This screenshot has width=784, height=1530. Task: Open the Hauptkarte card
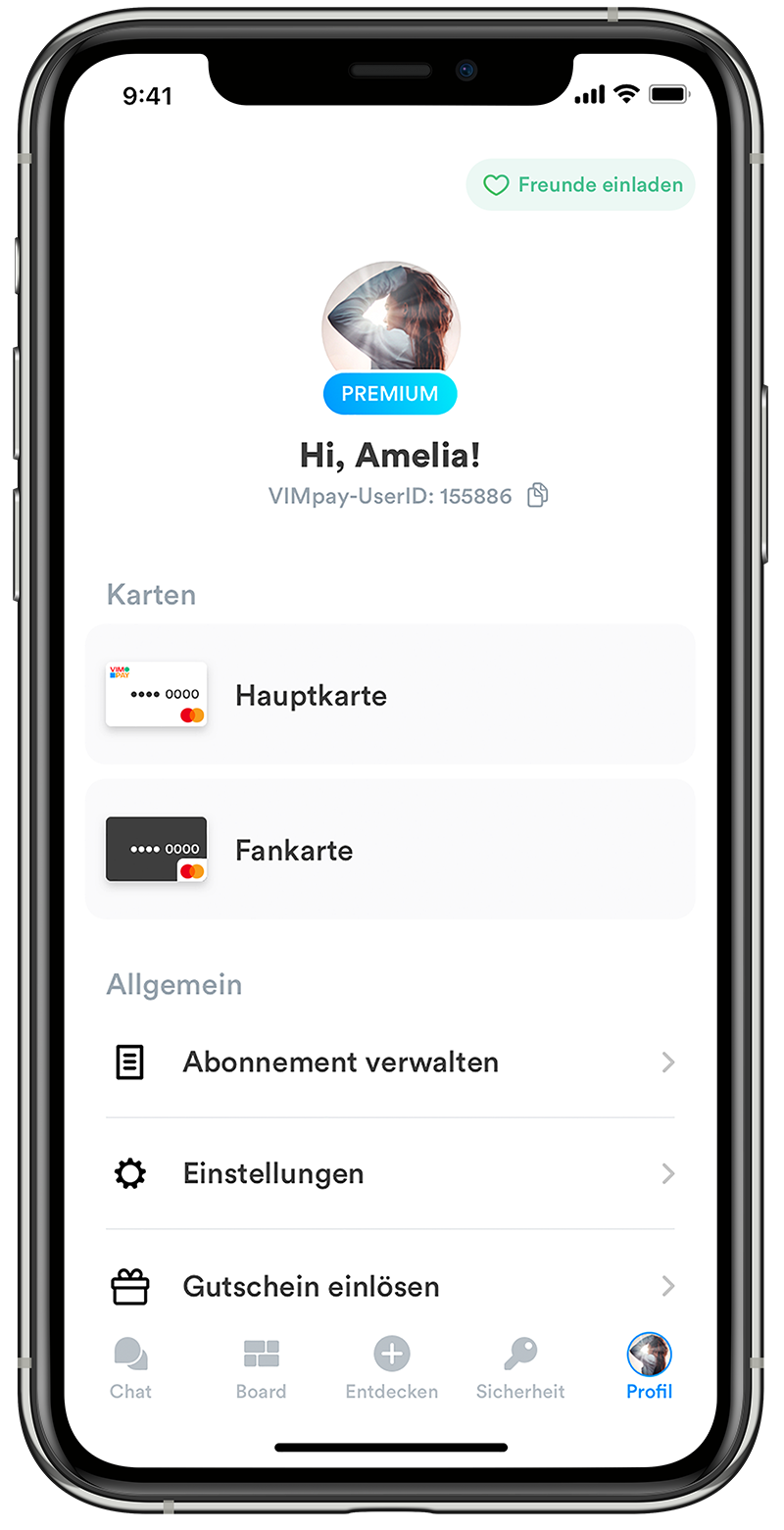(x=390, y=695)
